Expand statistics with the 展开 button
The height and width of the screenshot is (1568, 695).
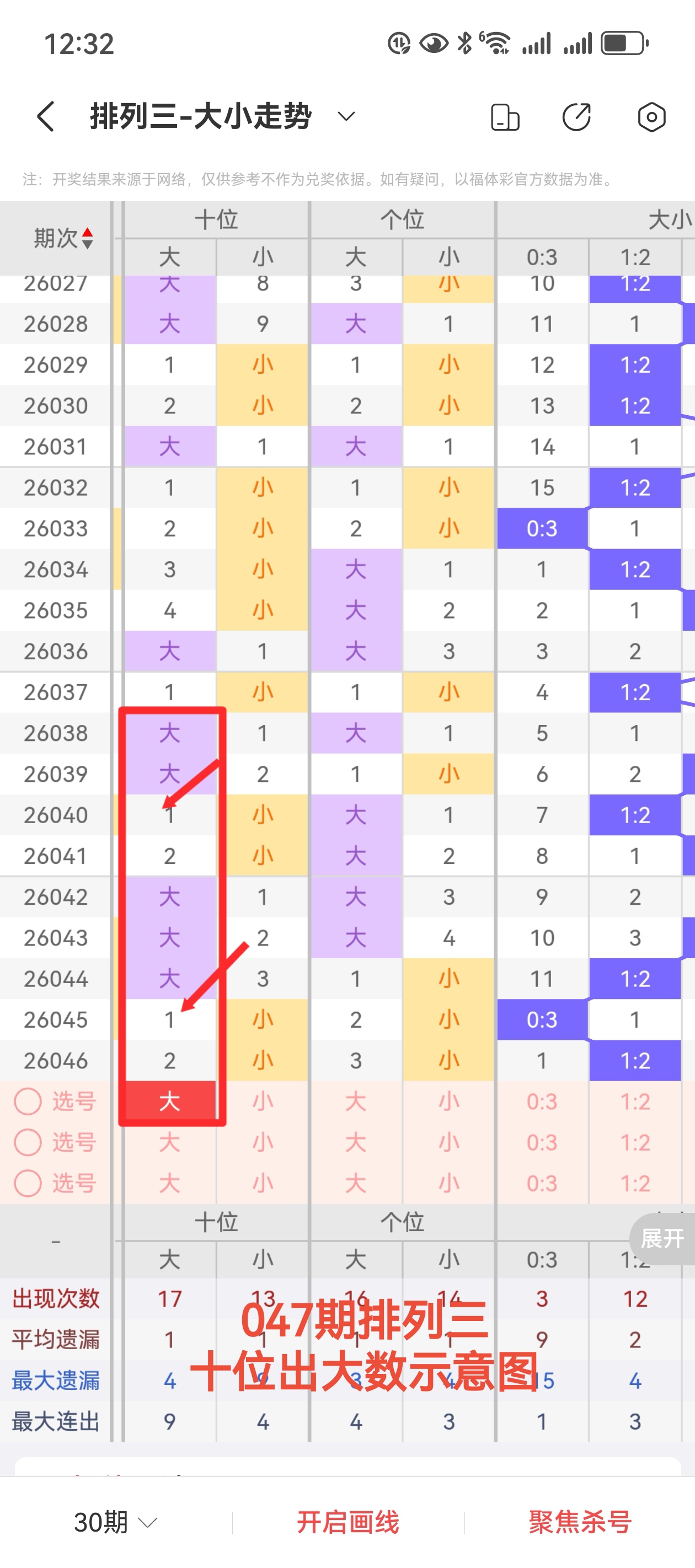point(662,1238)
